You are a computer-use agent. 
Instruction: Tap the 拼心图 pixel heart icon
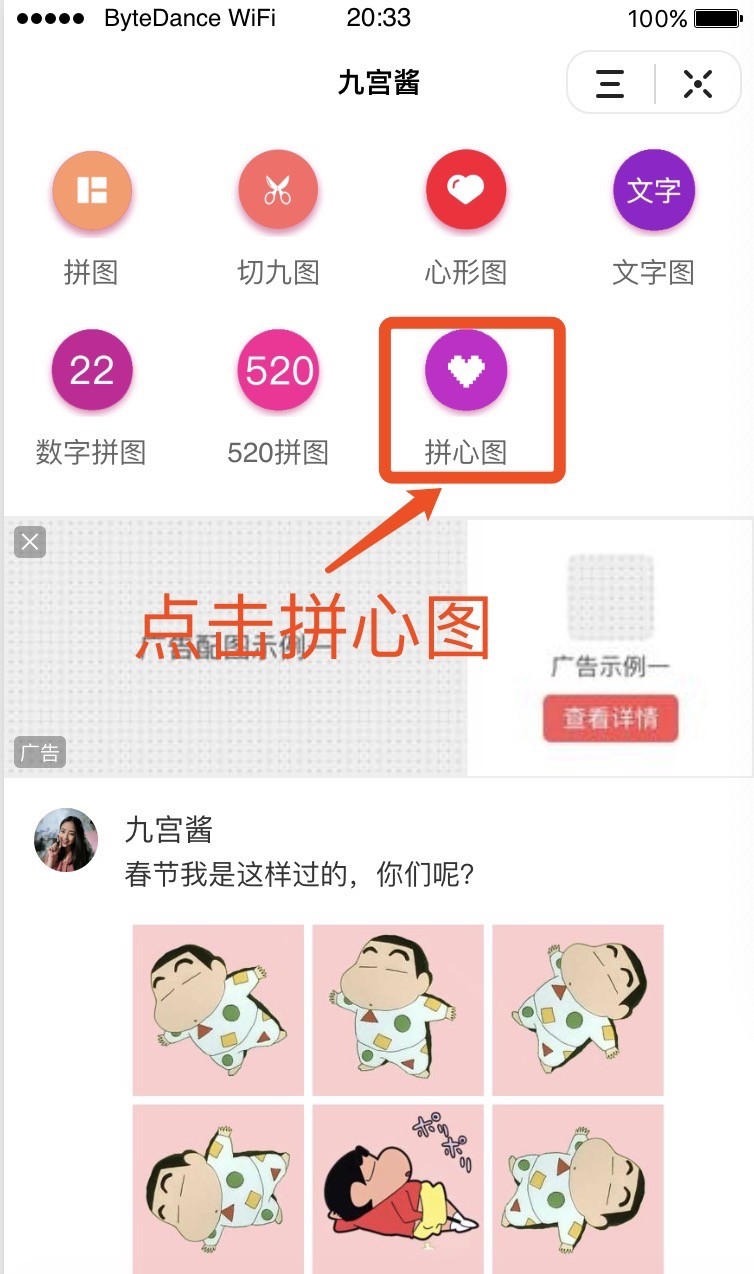465,371
